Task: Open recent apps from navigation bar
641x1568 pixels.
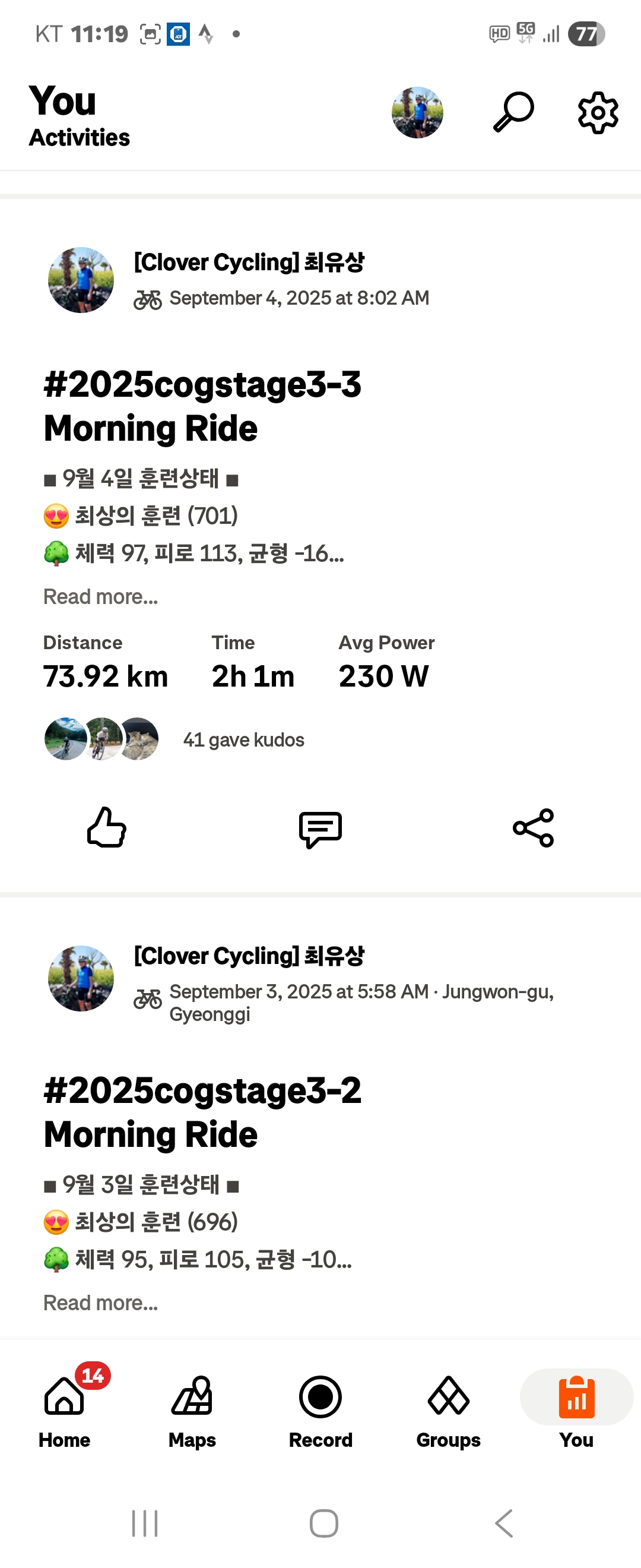Action: 145,1523
